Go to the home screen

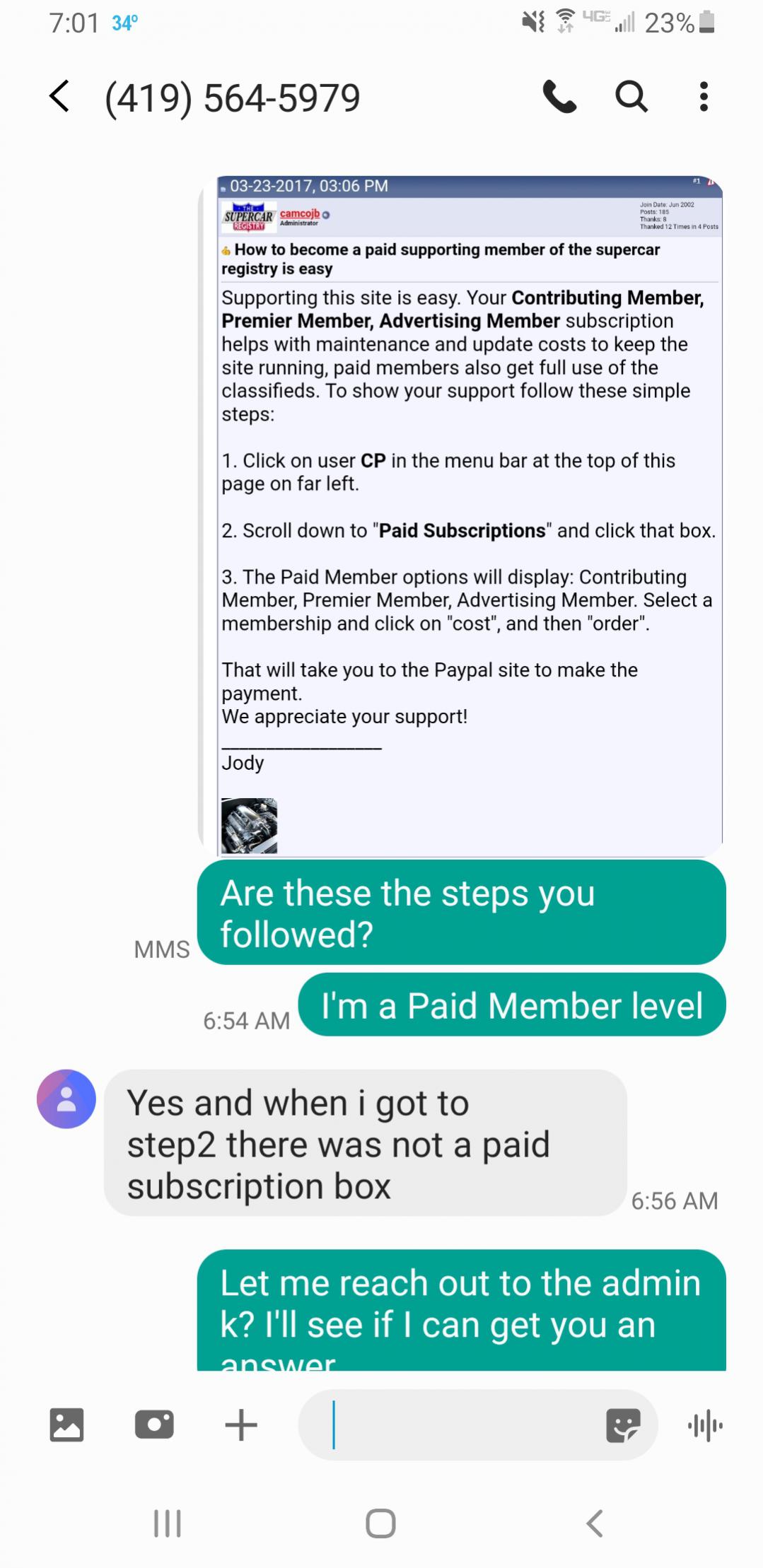[x=380, y=1523]
